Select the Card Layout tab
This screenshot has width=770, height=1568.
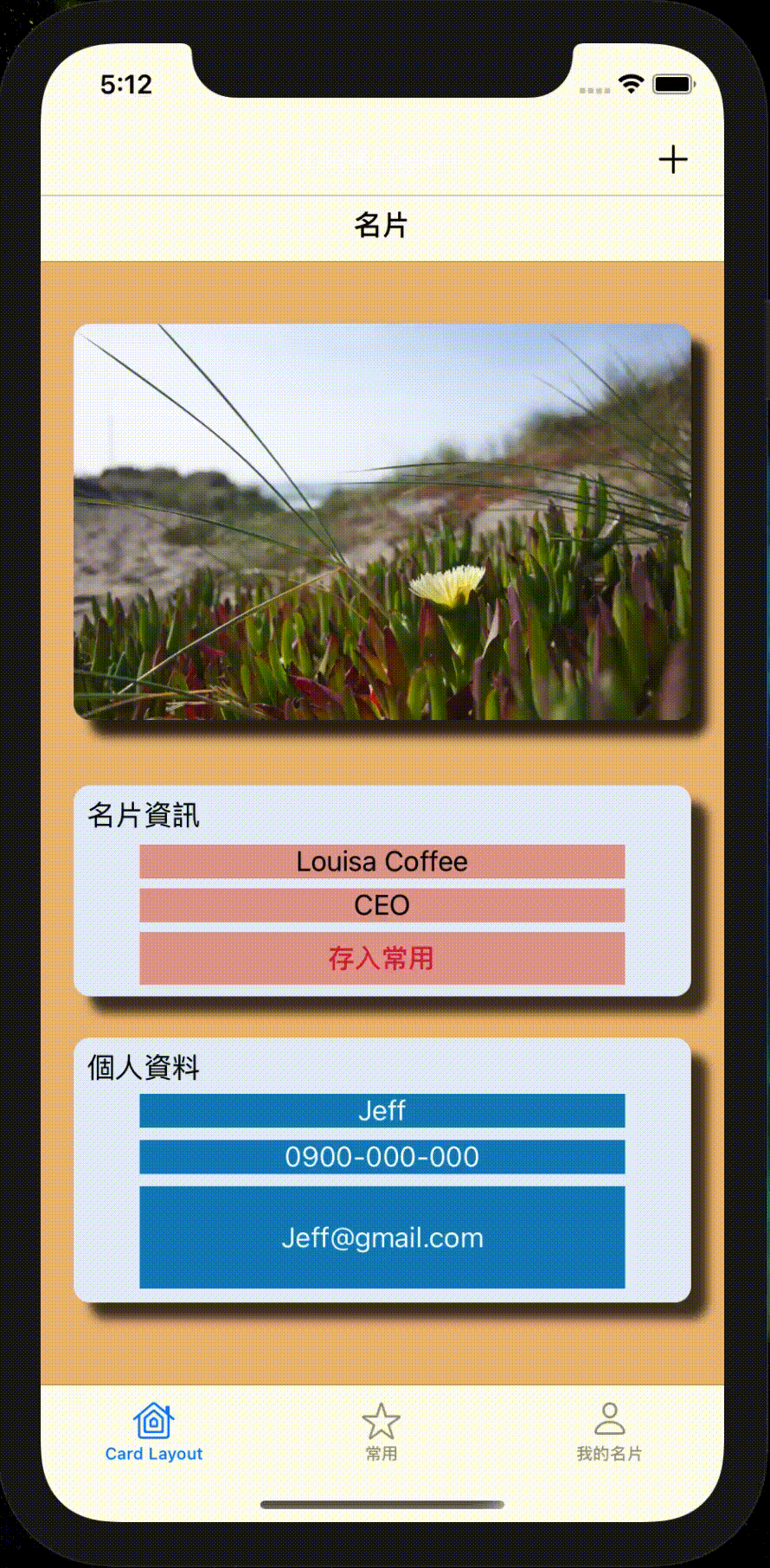coord(154,1432)
